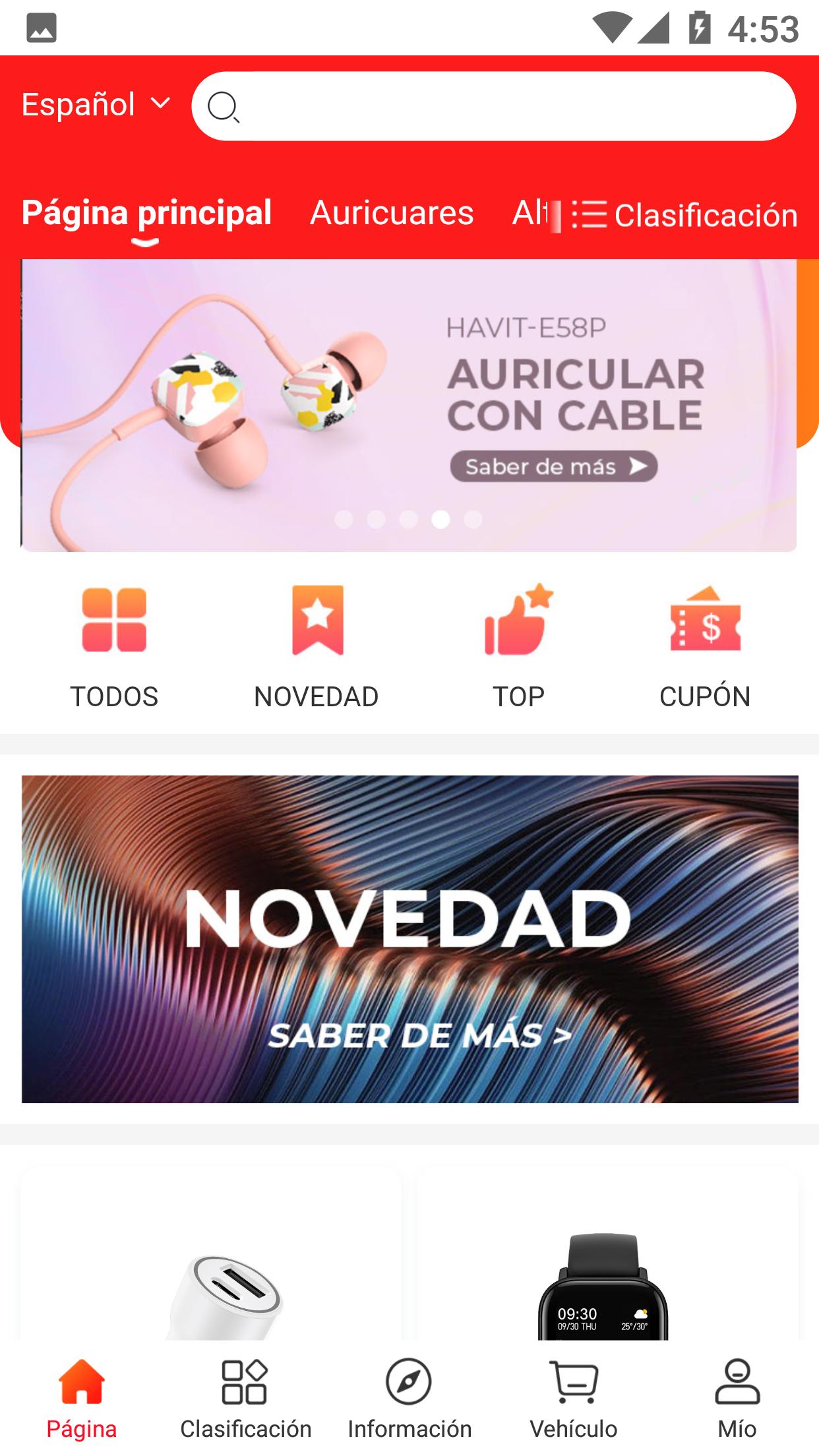Select the TODOS shortcut
The image size is (819, 1456).
114,646
